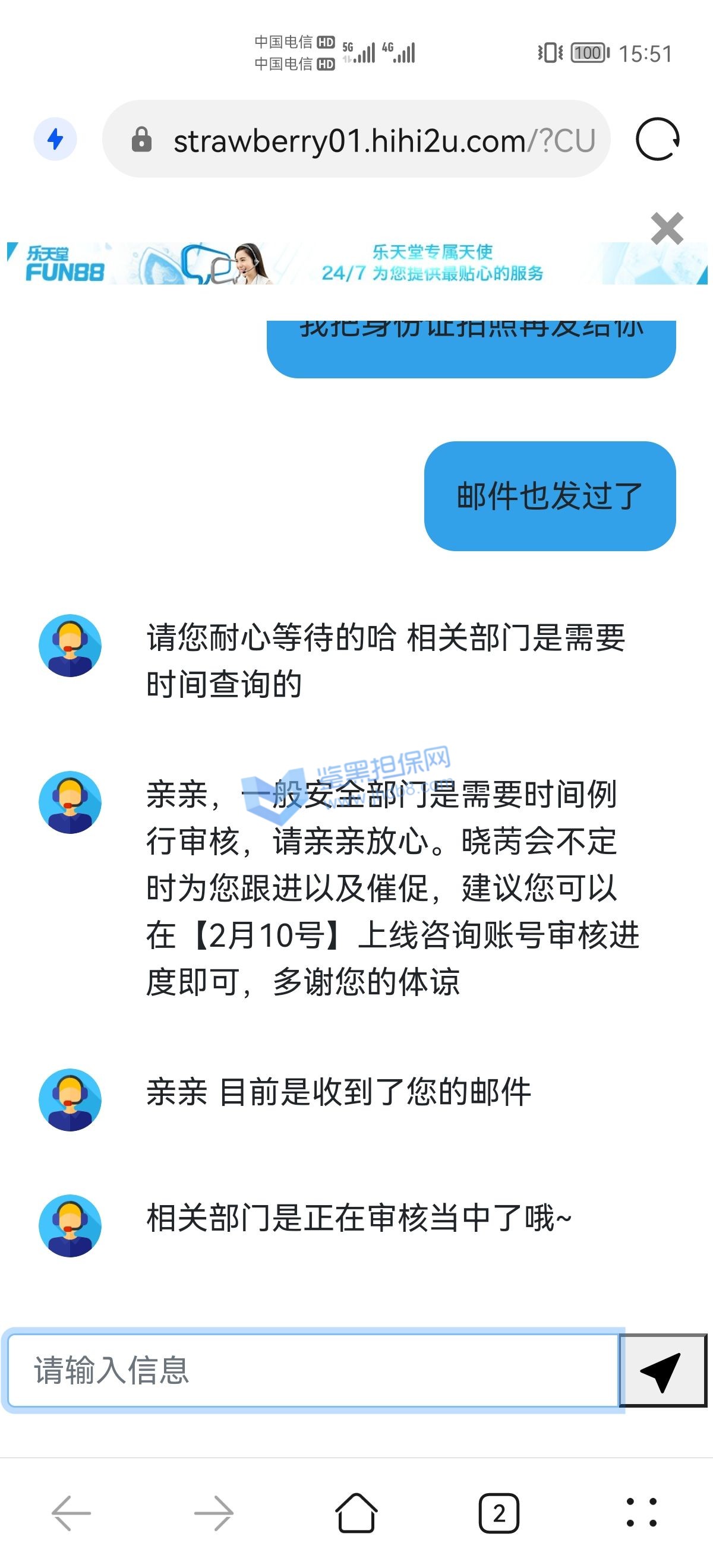Open the browser four-dot menu

point(642,1513)
